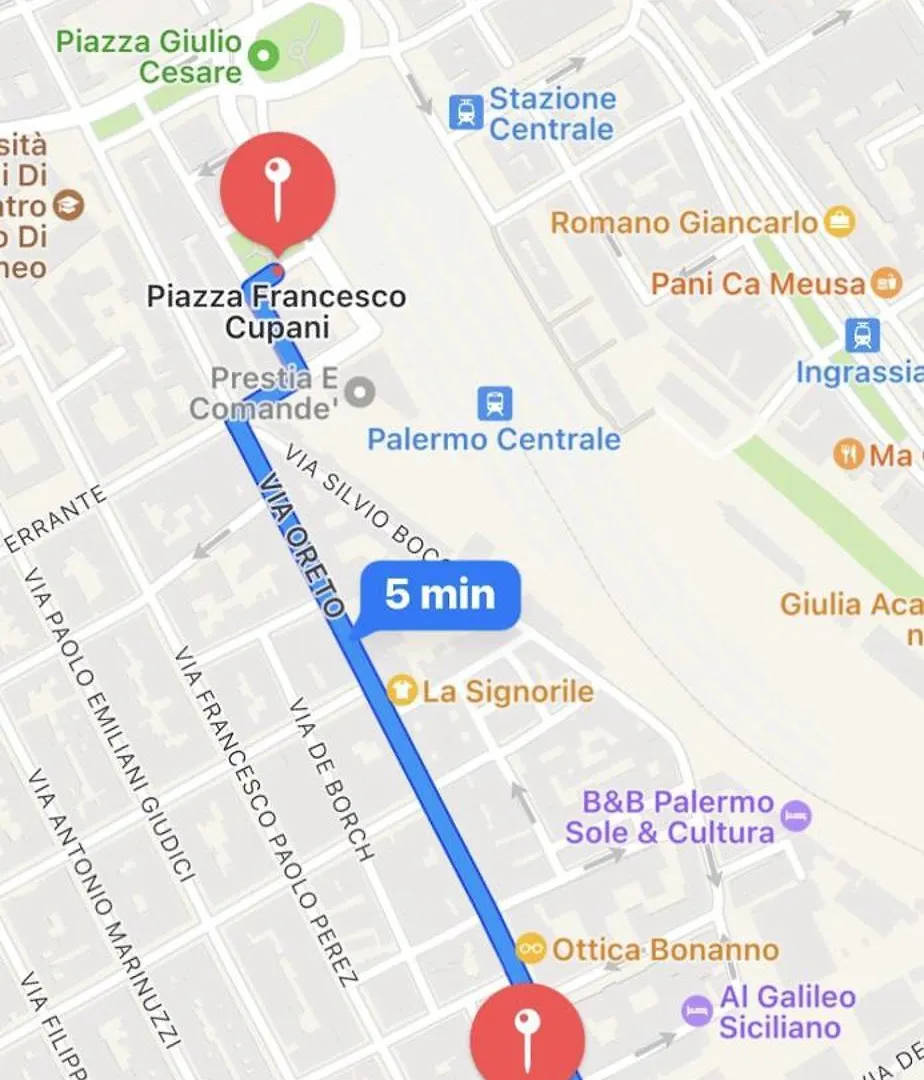The image size is (924, 1080).
Task: Open Romano Giancarlo place marker
Action: coord(840,221)
